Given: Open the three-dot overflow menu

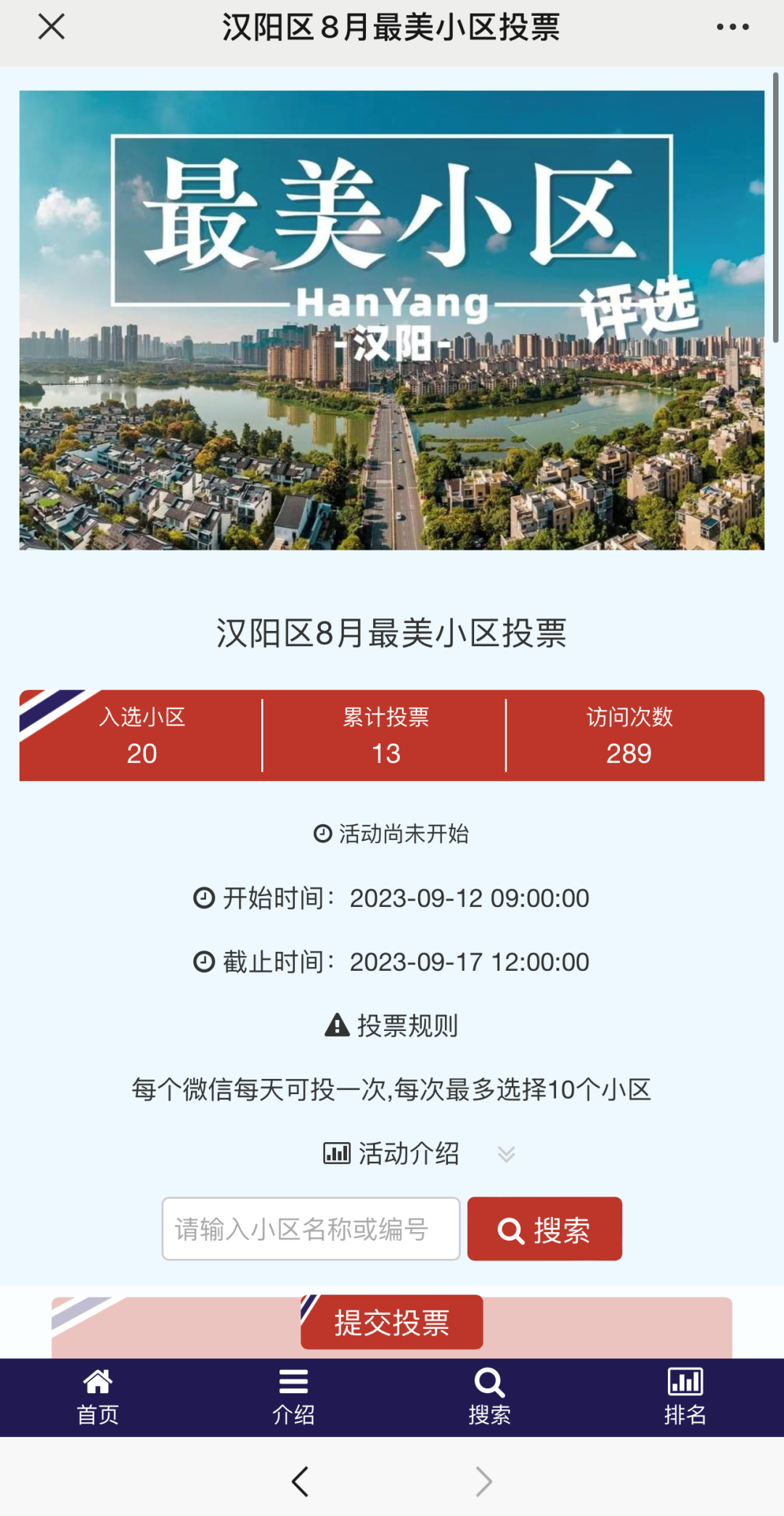Looking at the screenshot, I should pos(732,27).
